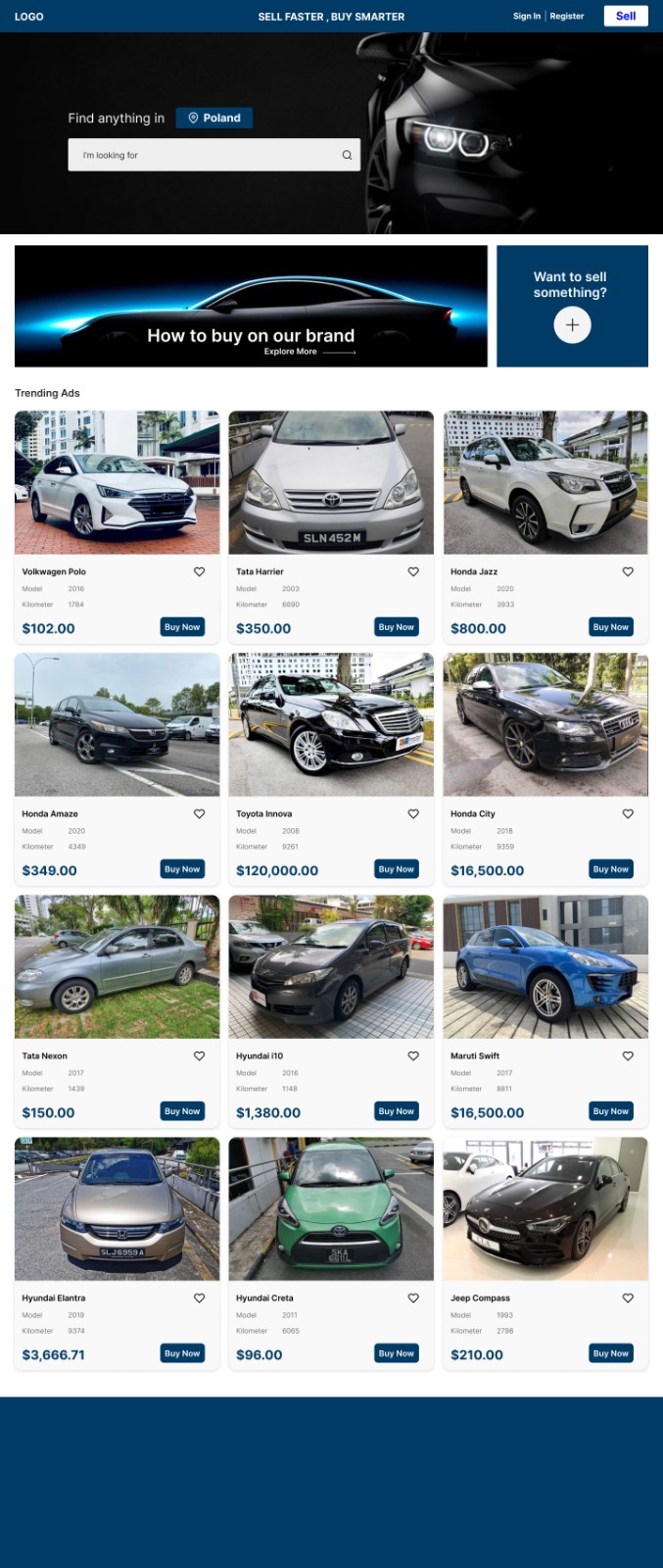Open the "How to buy on our brand" banner
The image size is (663, 1568).
click(251, 306)
